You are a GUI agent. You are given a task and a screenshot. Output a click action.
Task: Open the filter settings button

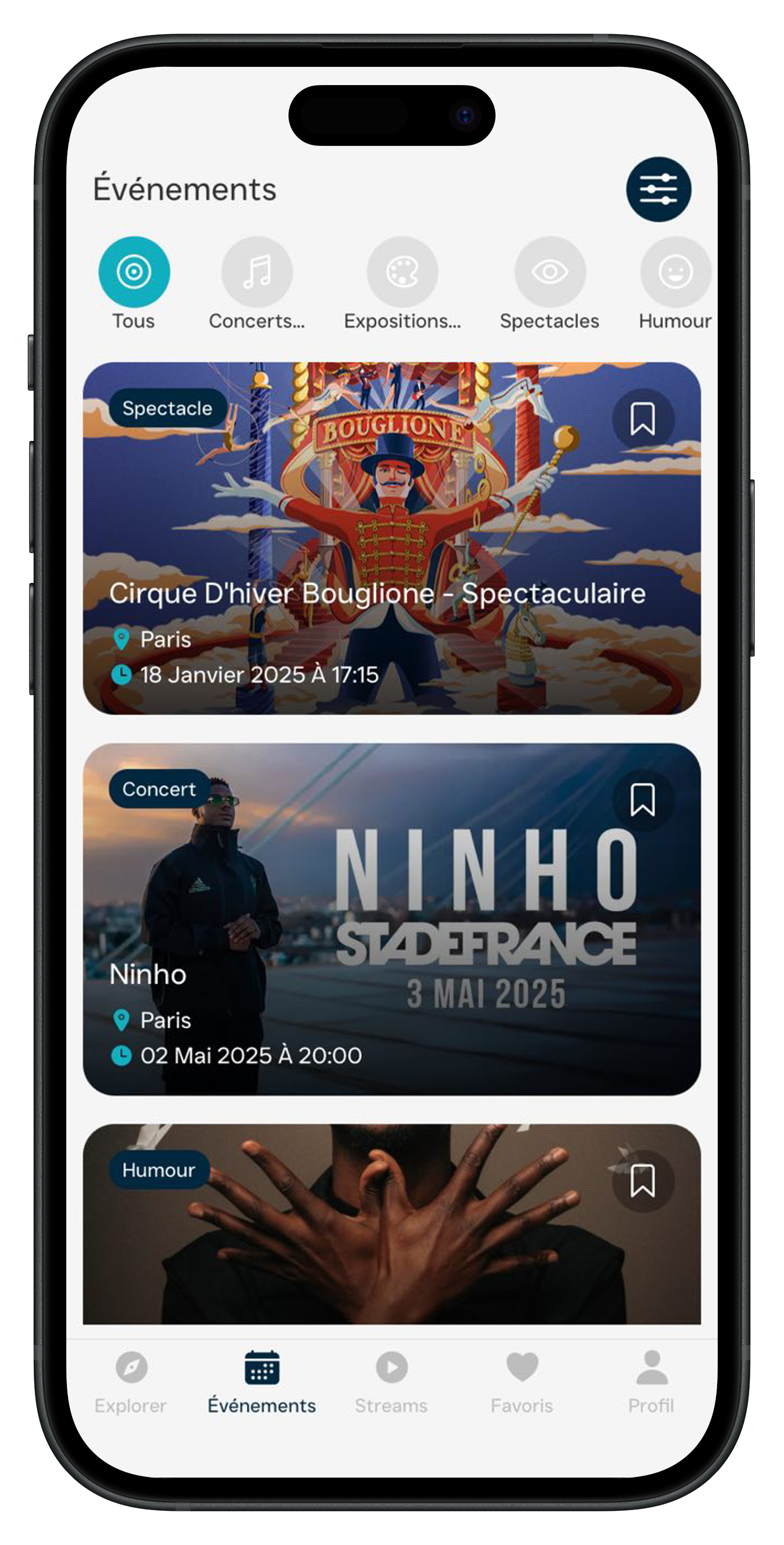(658, 190)
